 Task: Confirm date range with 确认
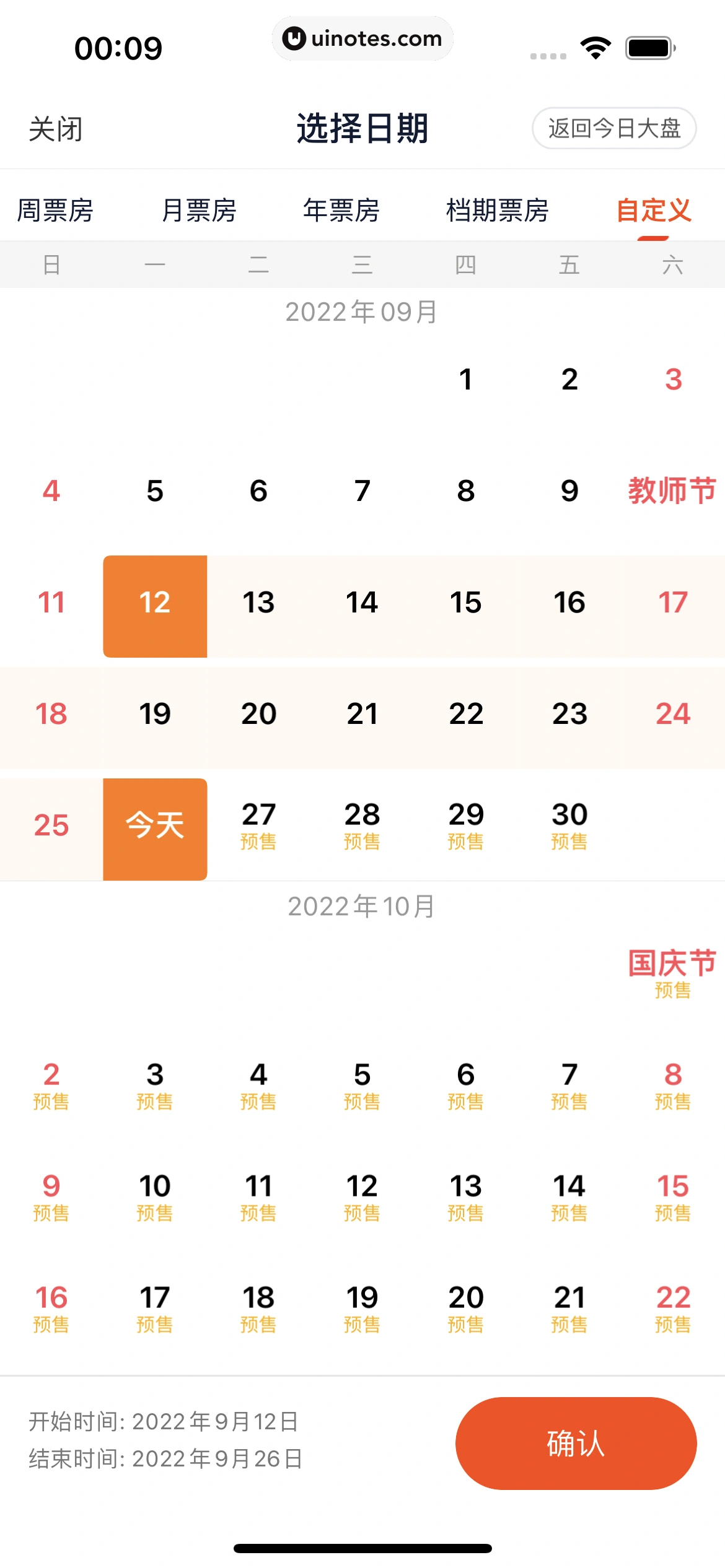(x=576, y=1443)
